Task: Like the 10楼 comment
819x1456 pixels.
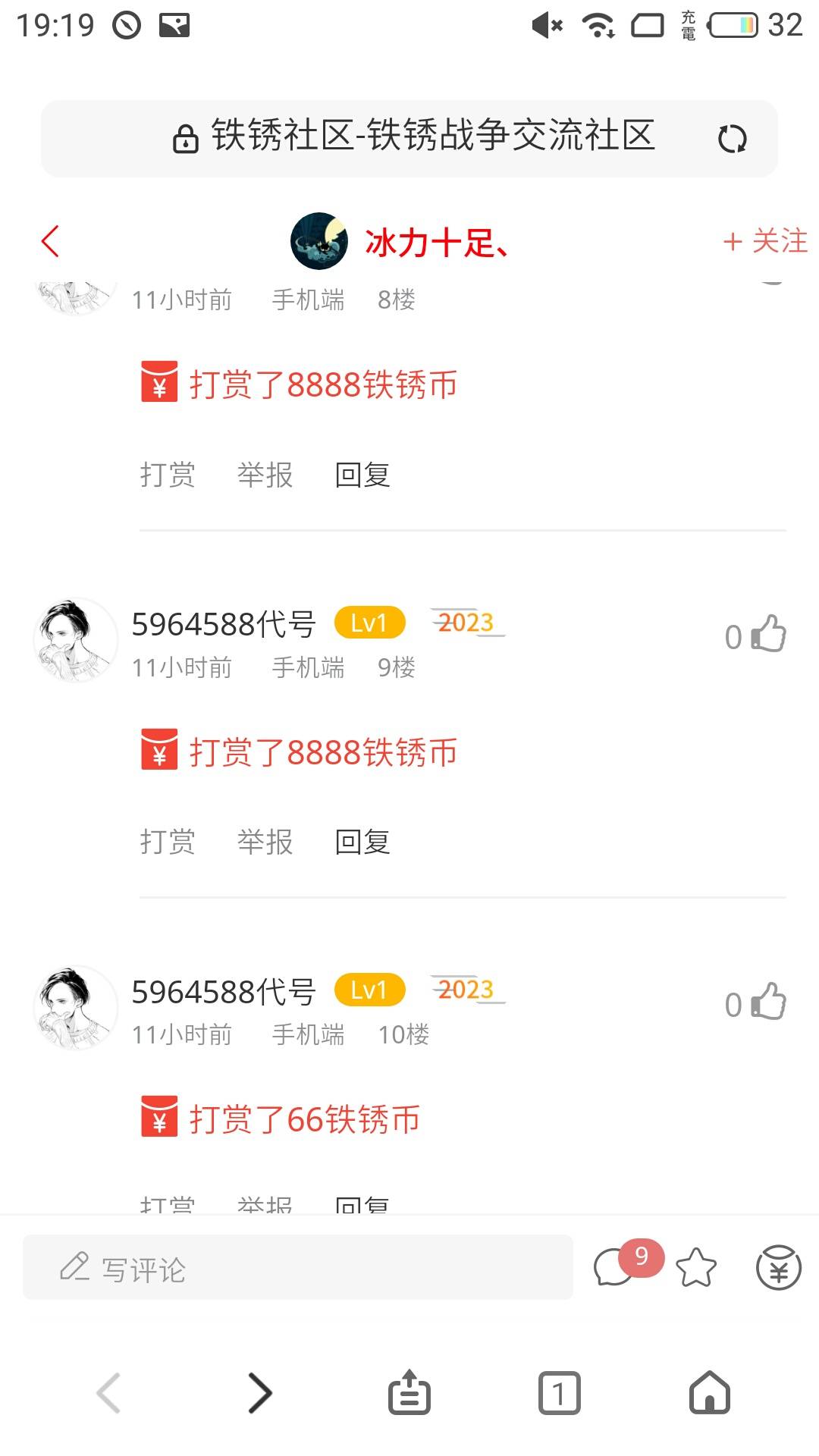Action: 767,1002
